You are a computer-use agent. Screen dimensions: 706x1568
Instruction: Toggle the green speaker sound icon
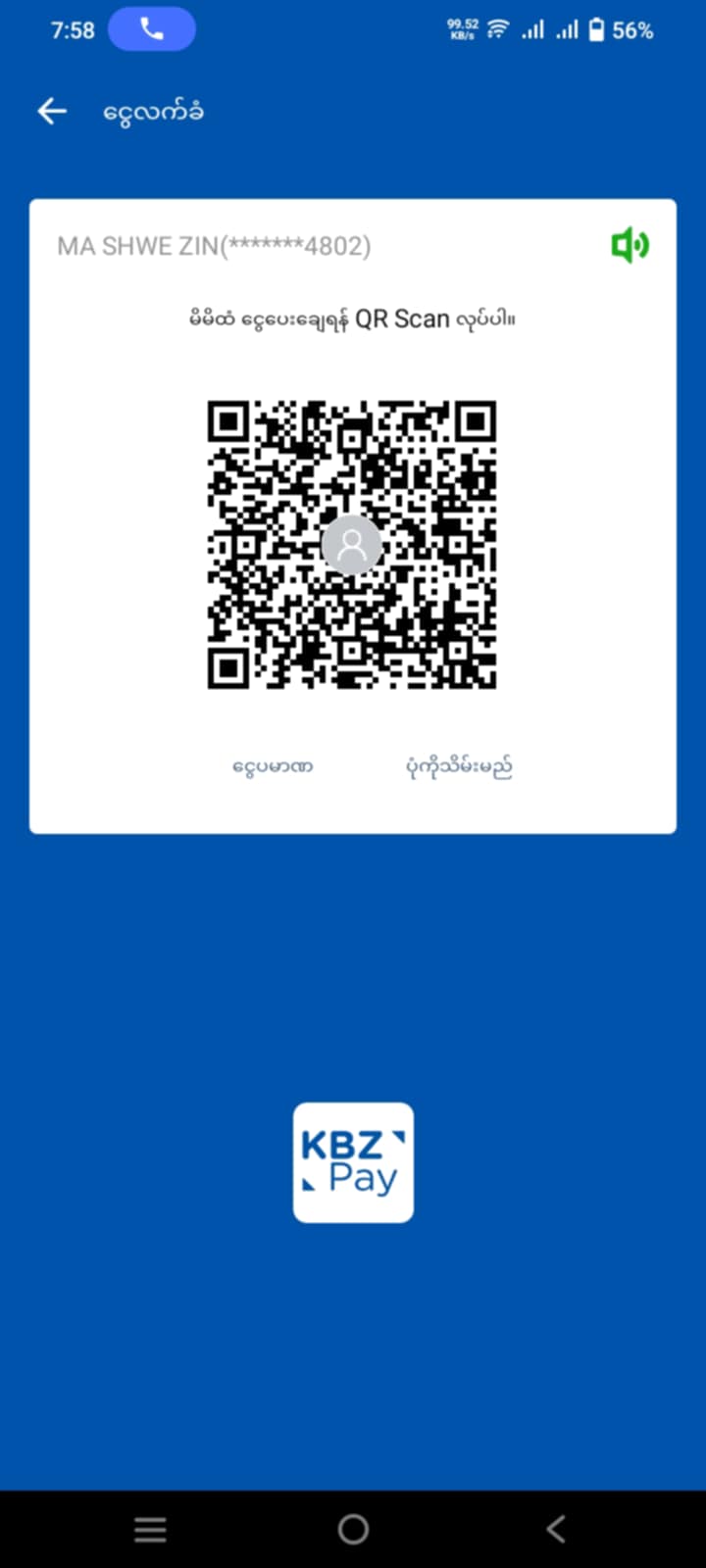[x=630, y=245]
